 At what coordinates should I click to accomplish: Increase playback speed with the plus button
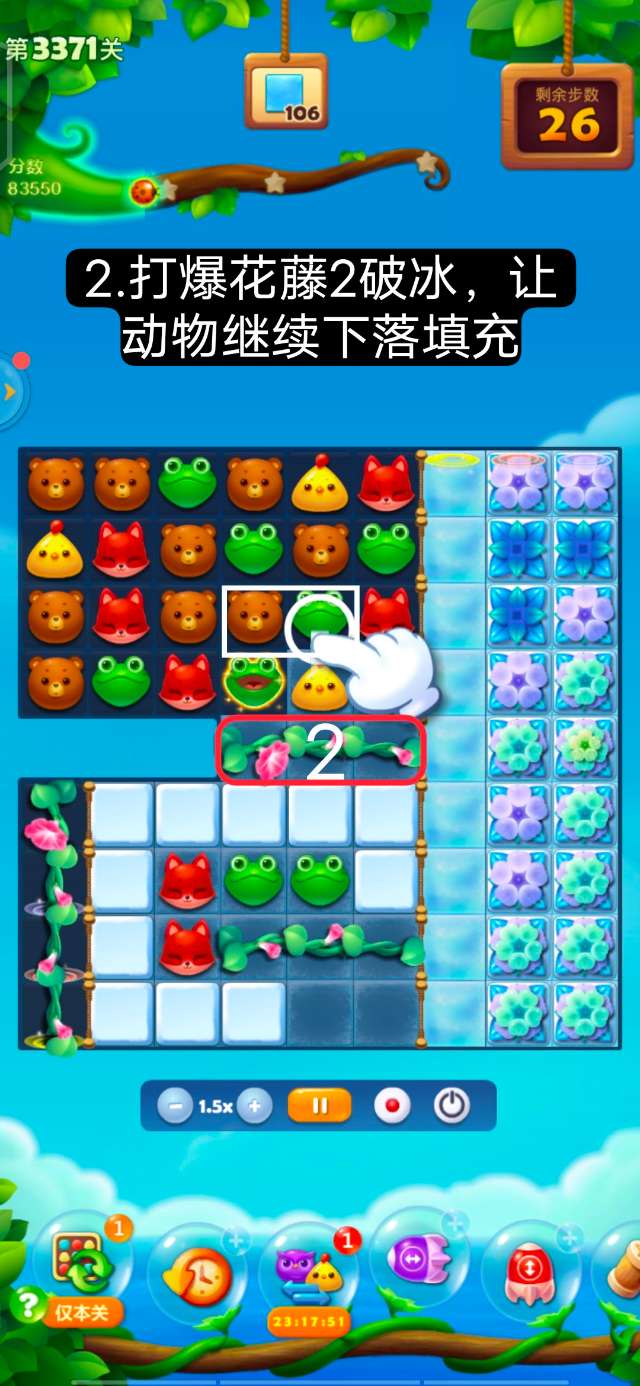(255, 1106)
